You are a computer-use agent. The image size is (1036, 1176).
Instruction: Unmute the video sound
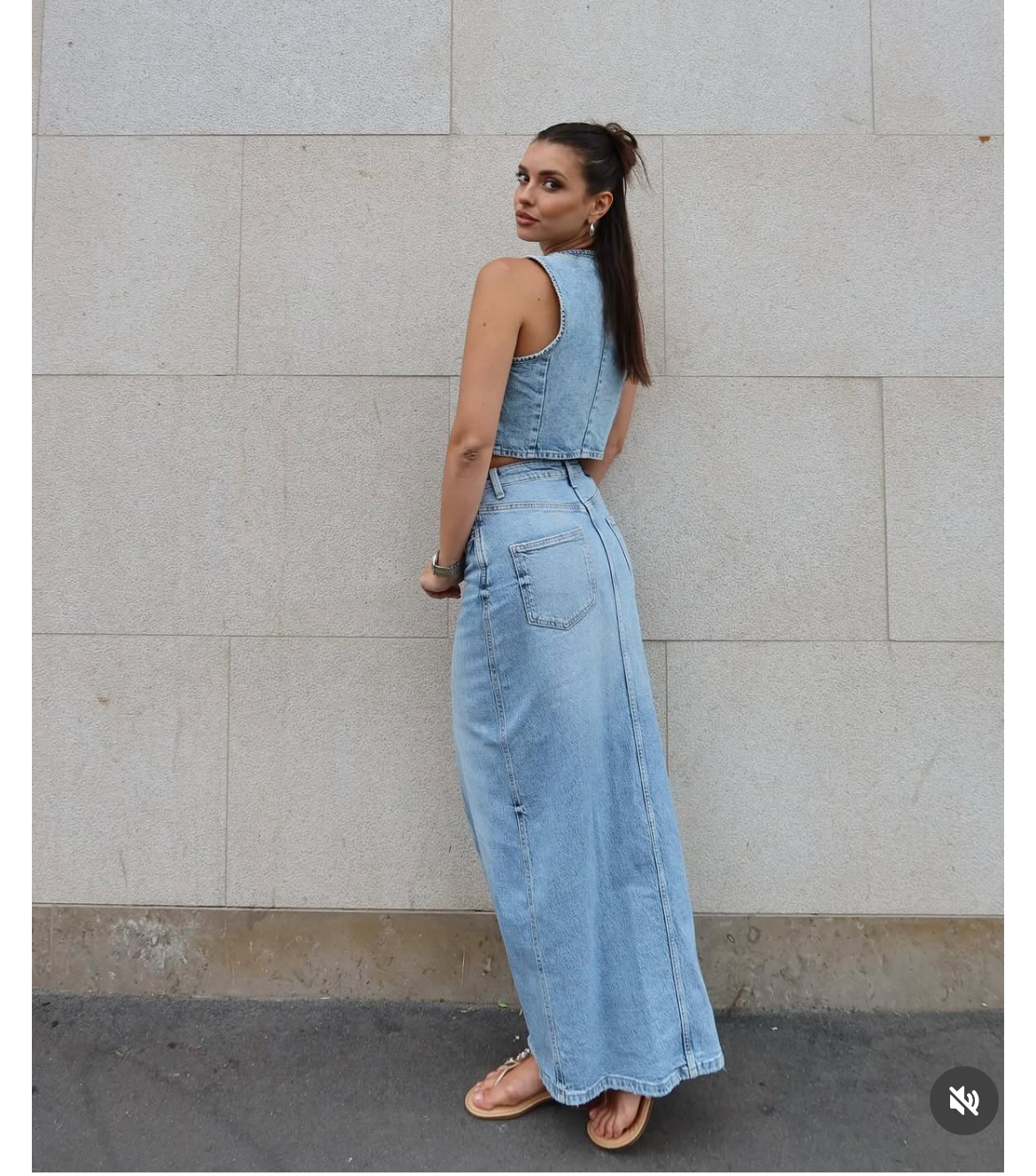coord(963,1101)
